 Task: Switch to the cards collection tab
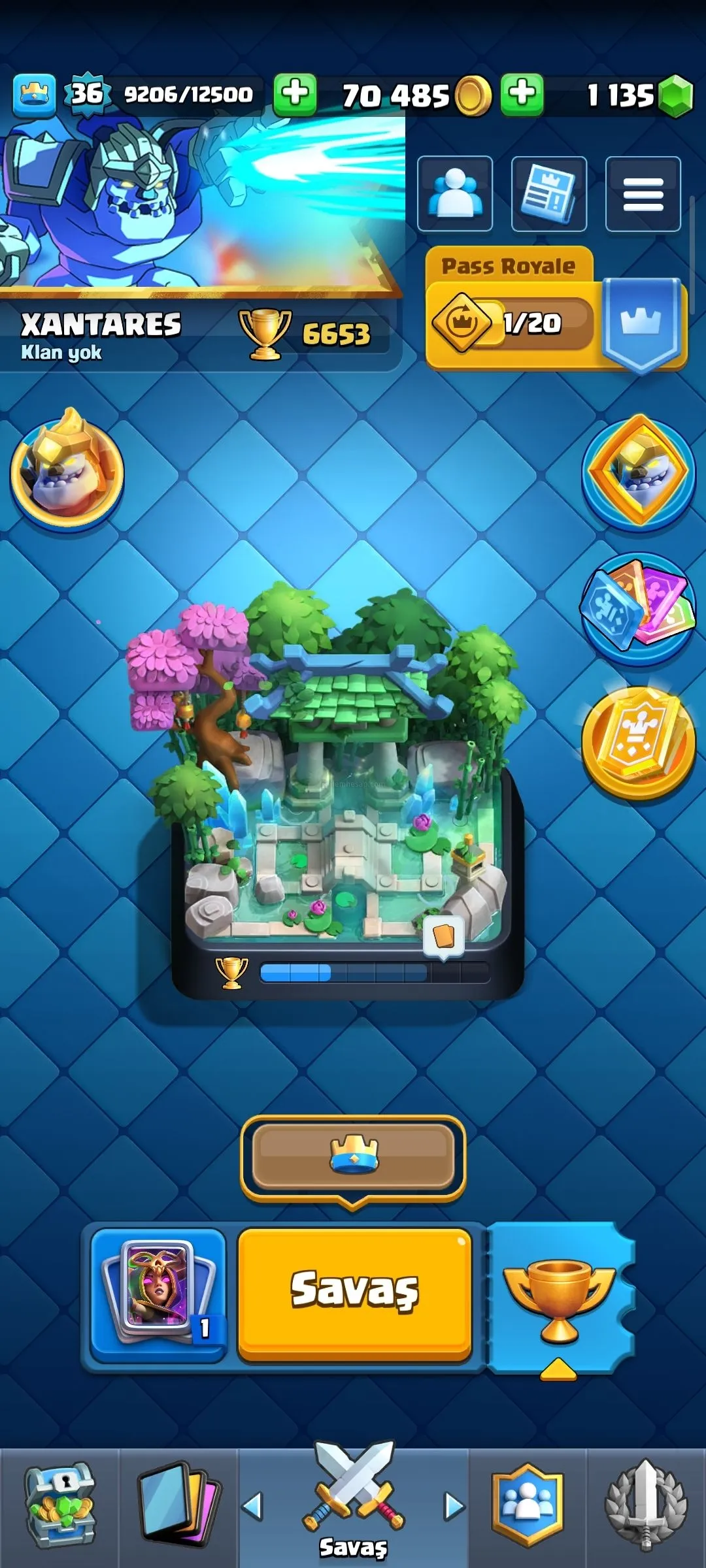pos(179,1506)
